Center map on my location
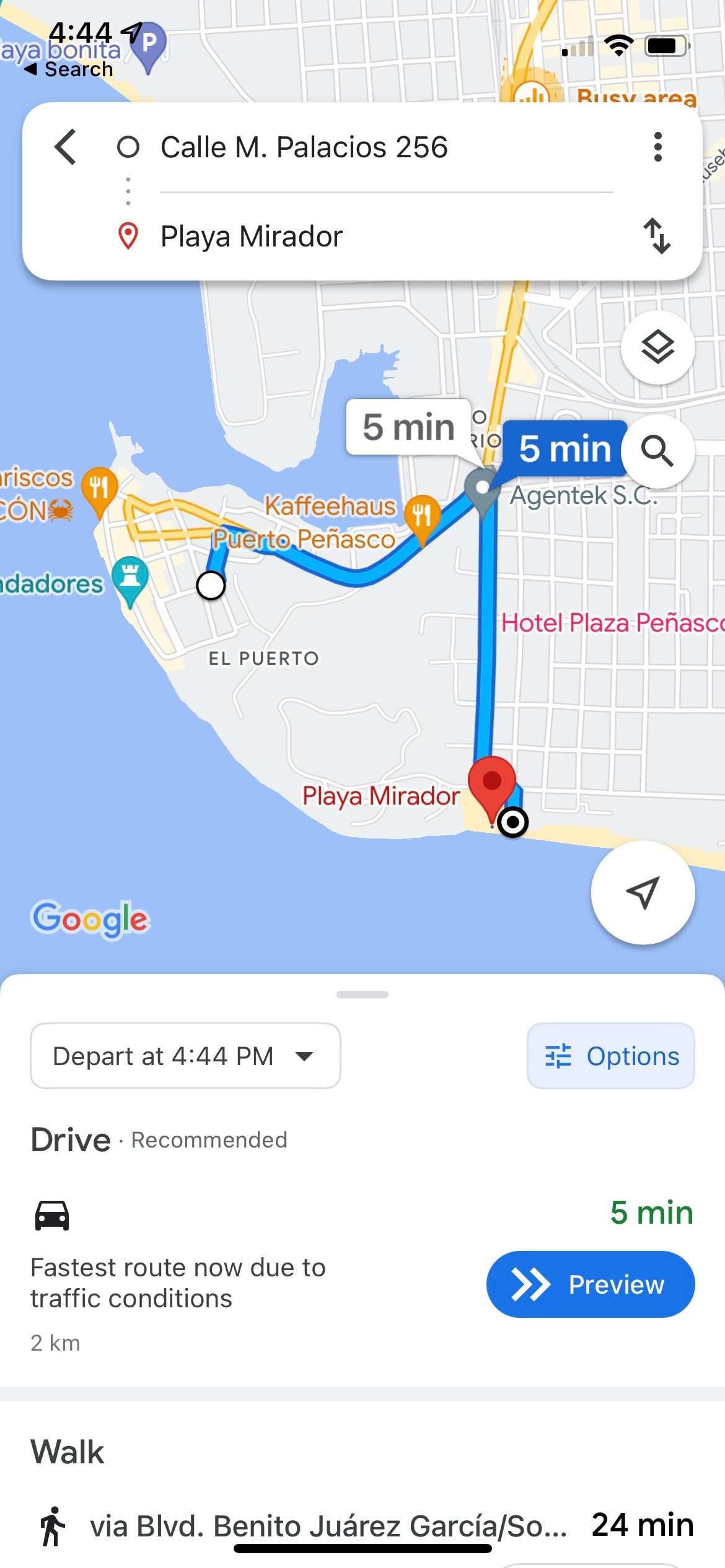Viewport: 725px width, 1568px height. (643, 892)
